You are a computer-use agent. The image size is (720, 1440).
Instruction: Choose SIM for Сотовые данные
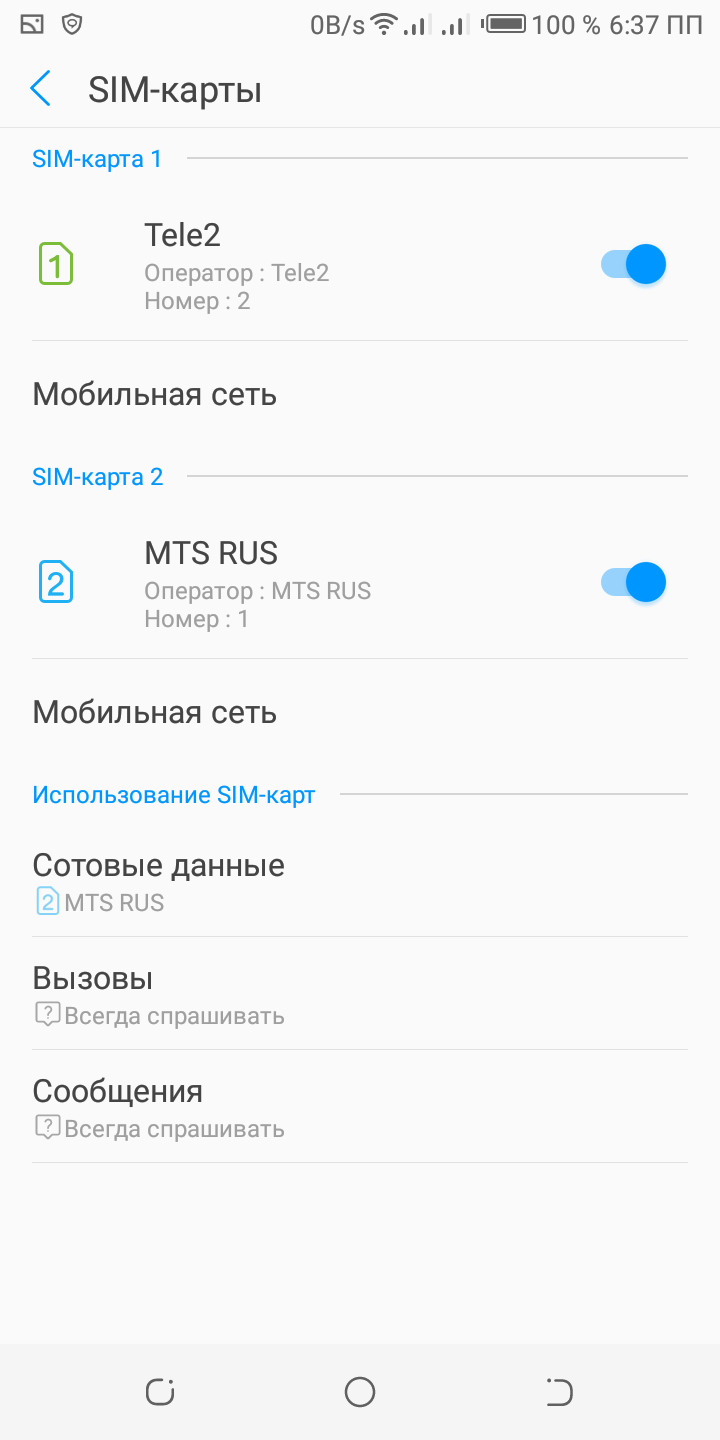tap(158, 881)
